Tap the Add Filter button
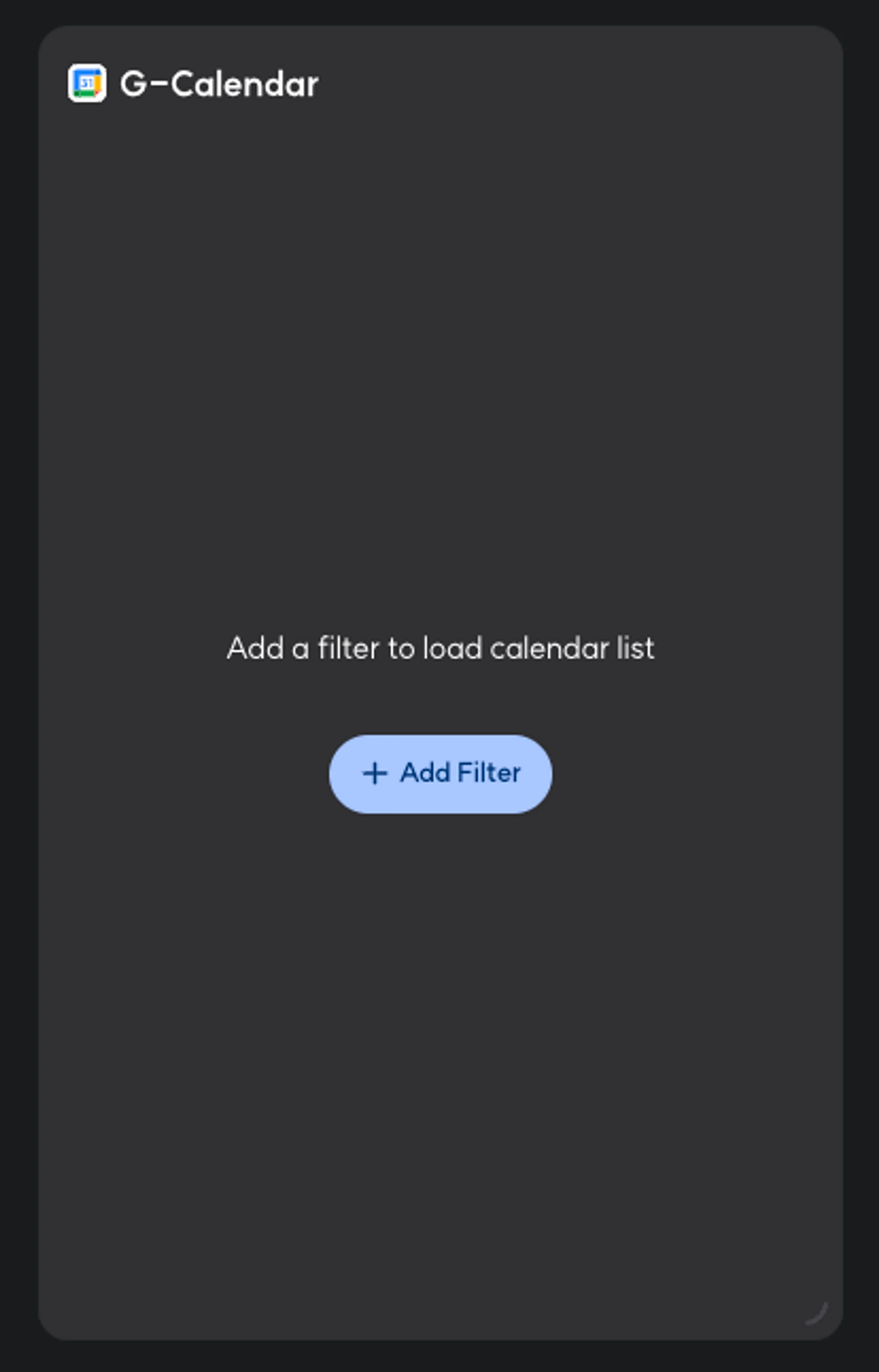The width and height of the screenshot is (879, 1372). (x=440, y=774)
